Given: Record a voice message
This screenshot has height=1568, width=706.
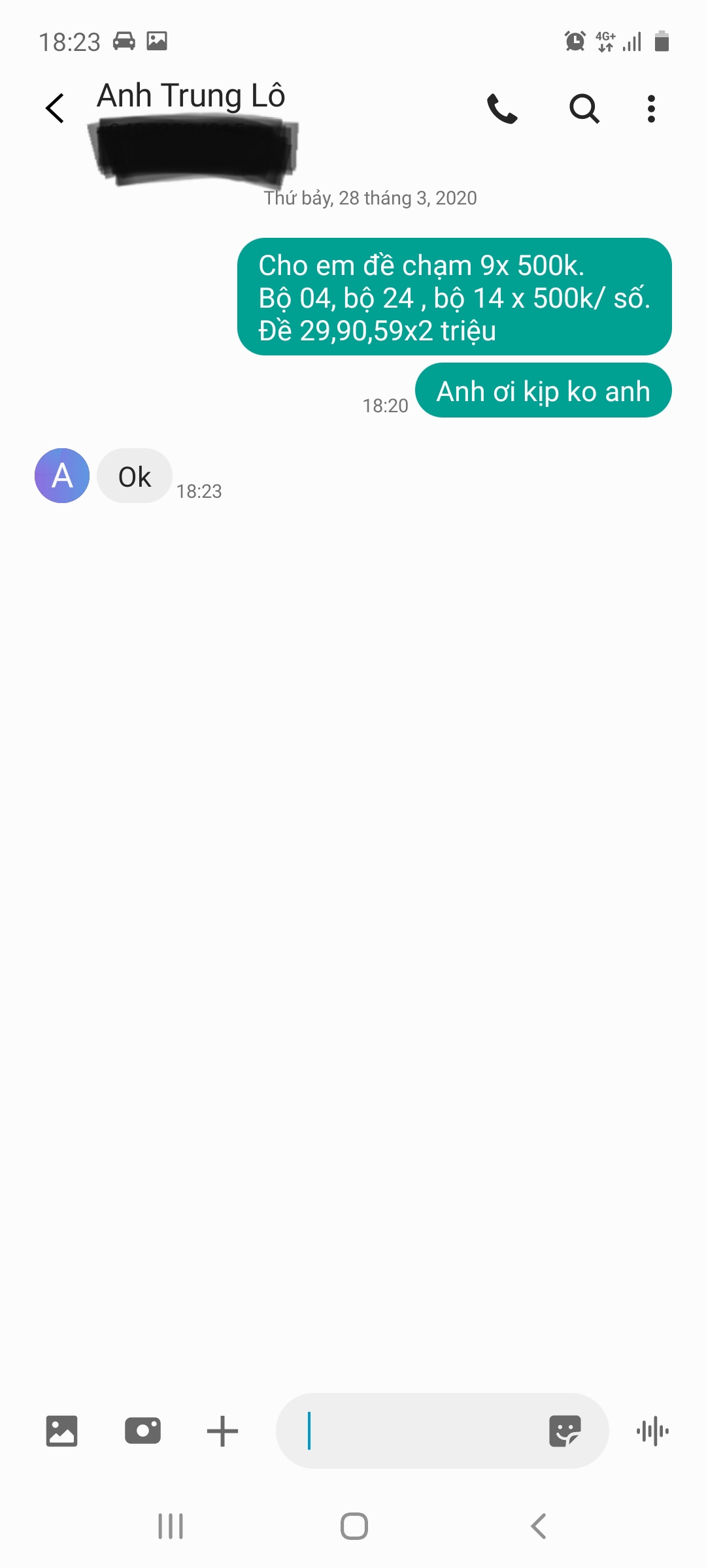Looking at the screenshot, I should click(652, 1431).
